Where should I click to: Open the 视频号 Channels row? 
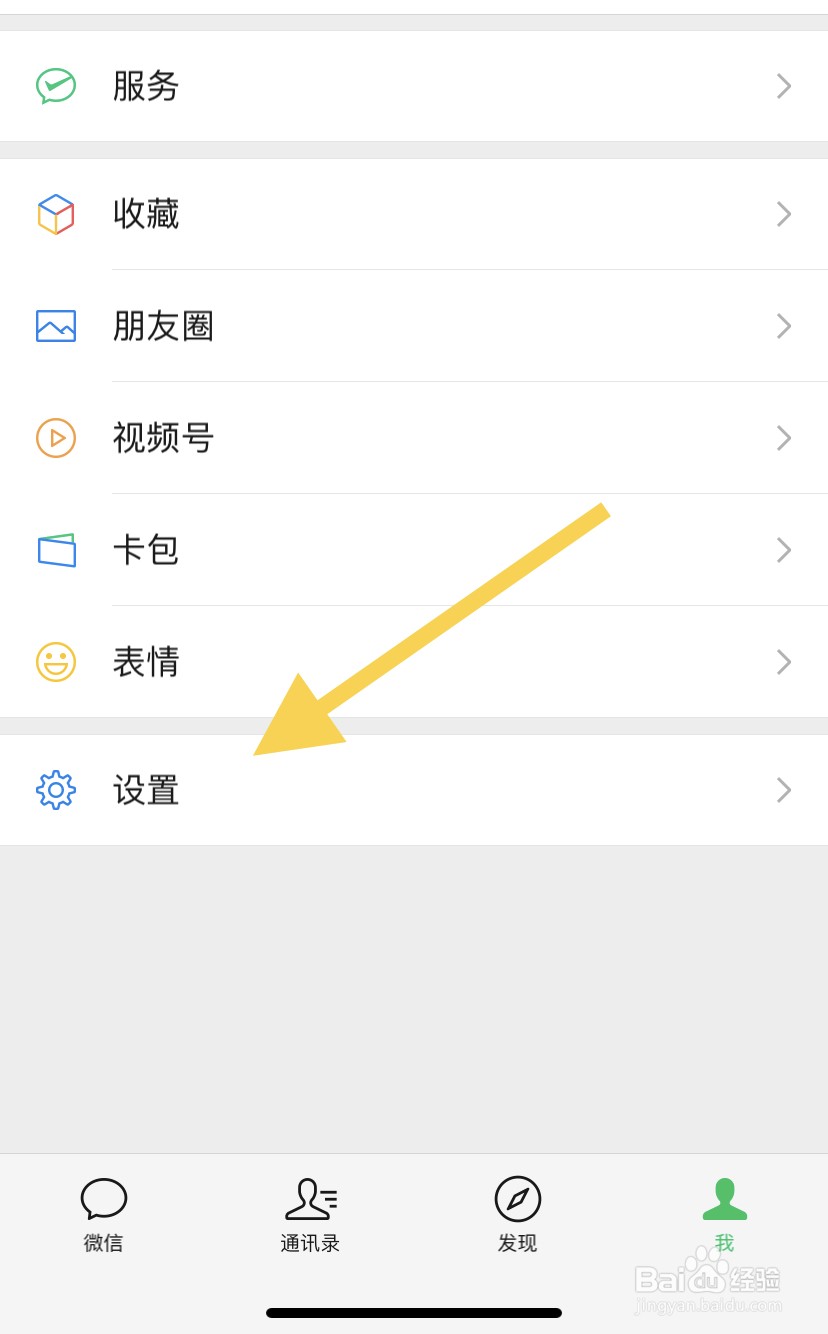163,438
